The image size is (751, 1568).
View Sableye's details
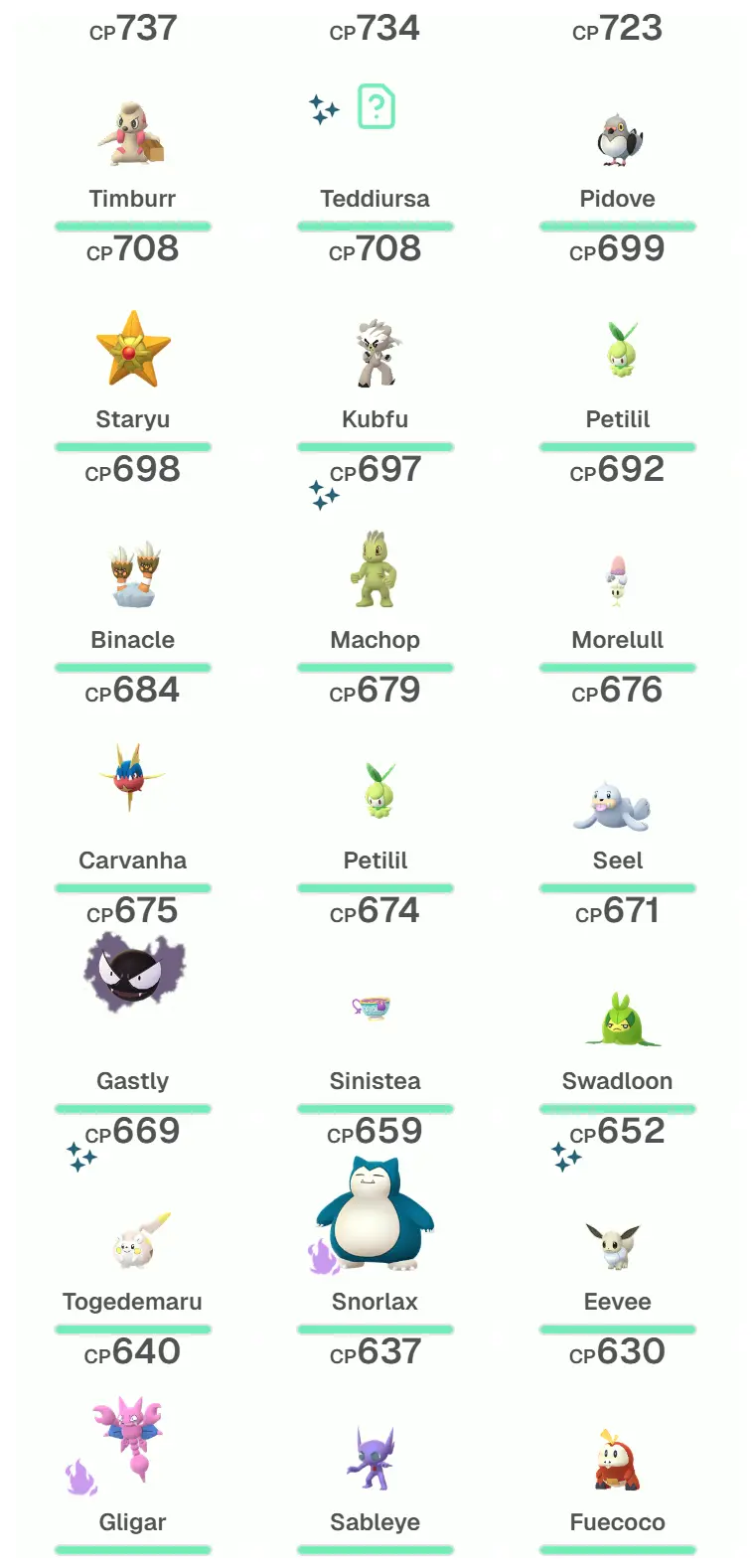coord(375,1460)
